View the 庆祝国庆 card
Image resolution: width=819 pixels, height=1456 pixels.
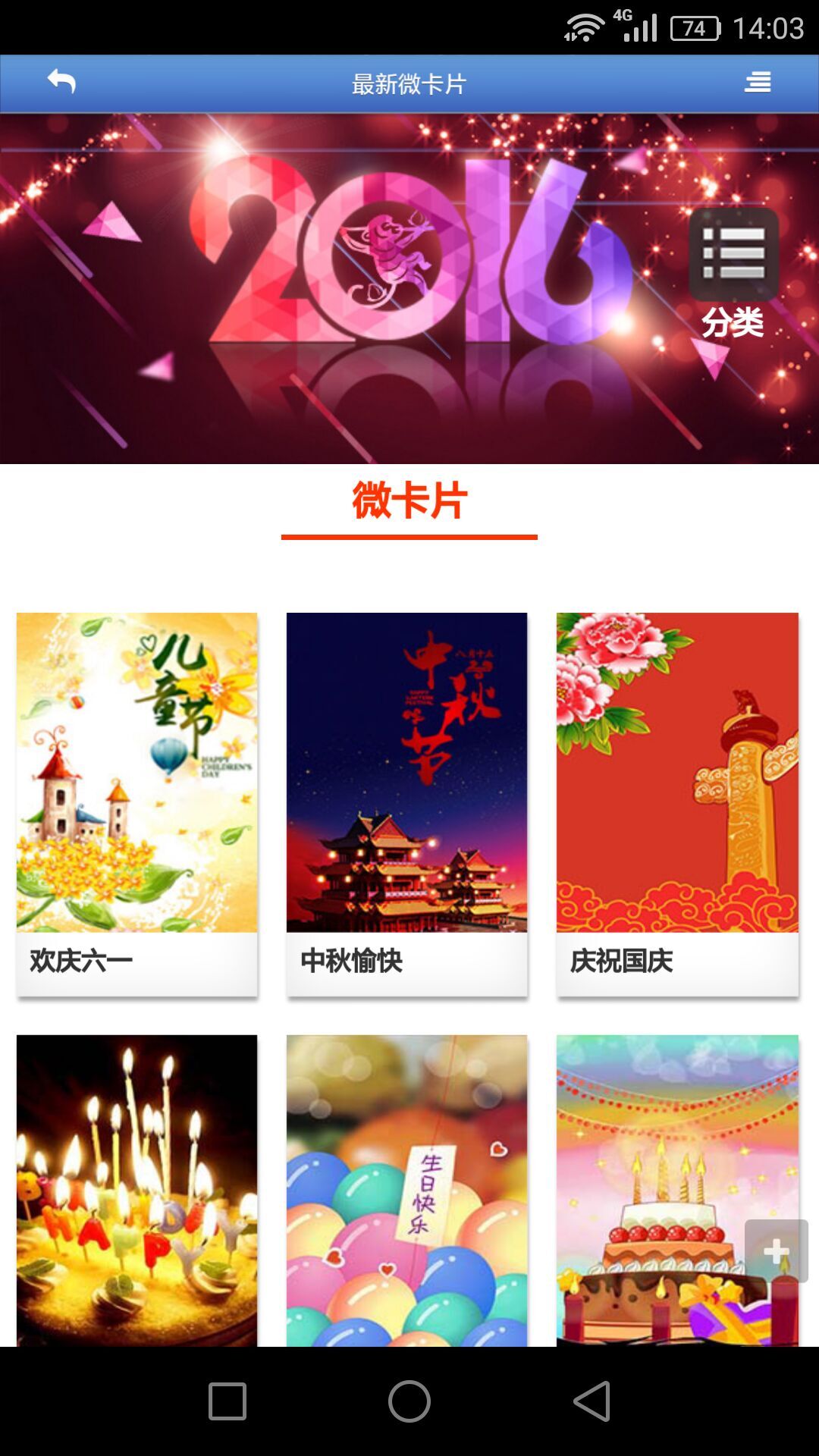click(677, 803)
